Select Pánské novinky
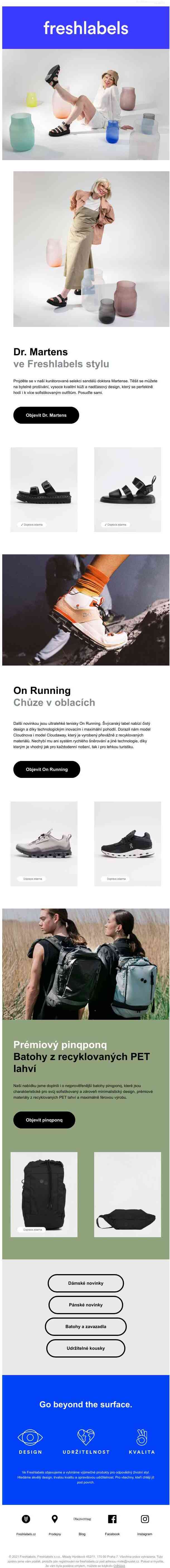This screenshot has width=170, height=1568. [85, 1304]
